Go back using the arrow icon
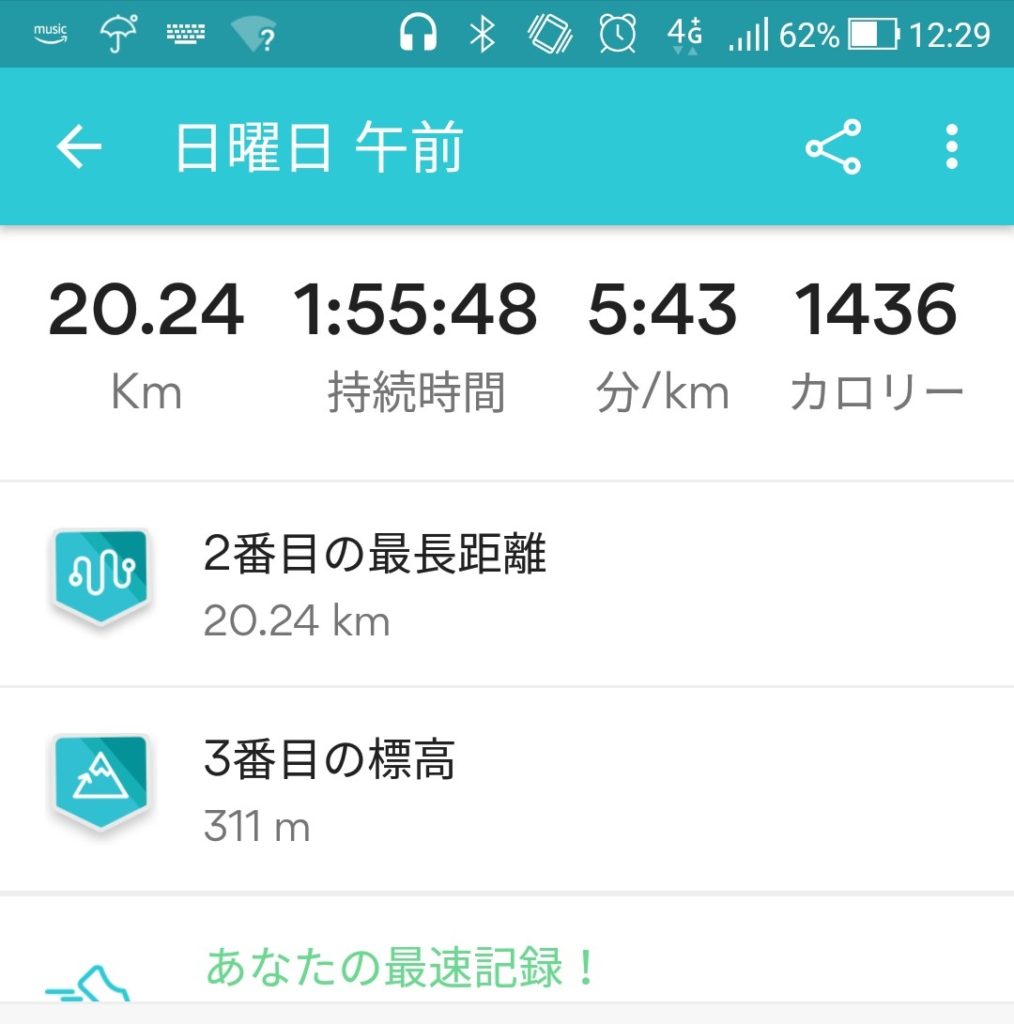The height and width of the screenshot is (1024, 1014). pos(79,149)
